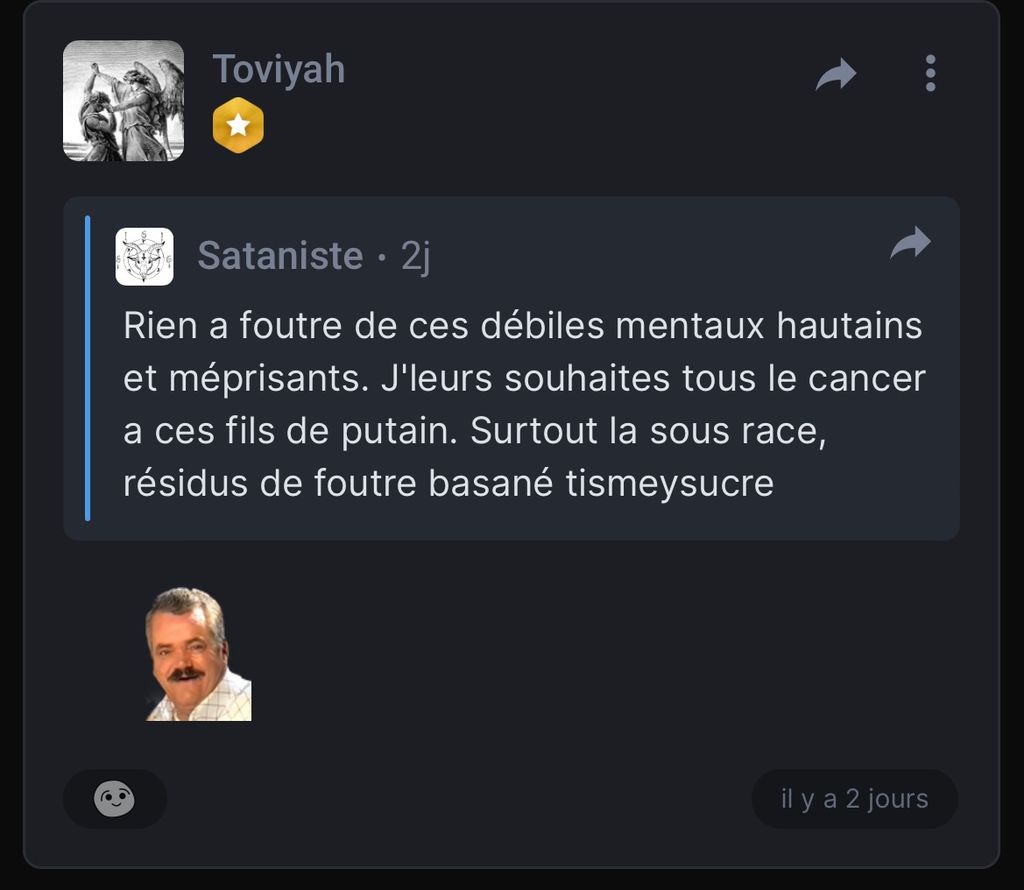This screenshot has width=1024, height=890.
Task: Open Toviyah's username profile link
Action: click(278, 69)
